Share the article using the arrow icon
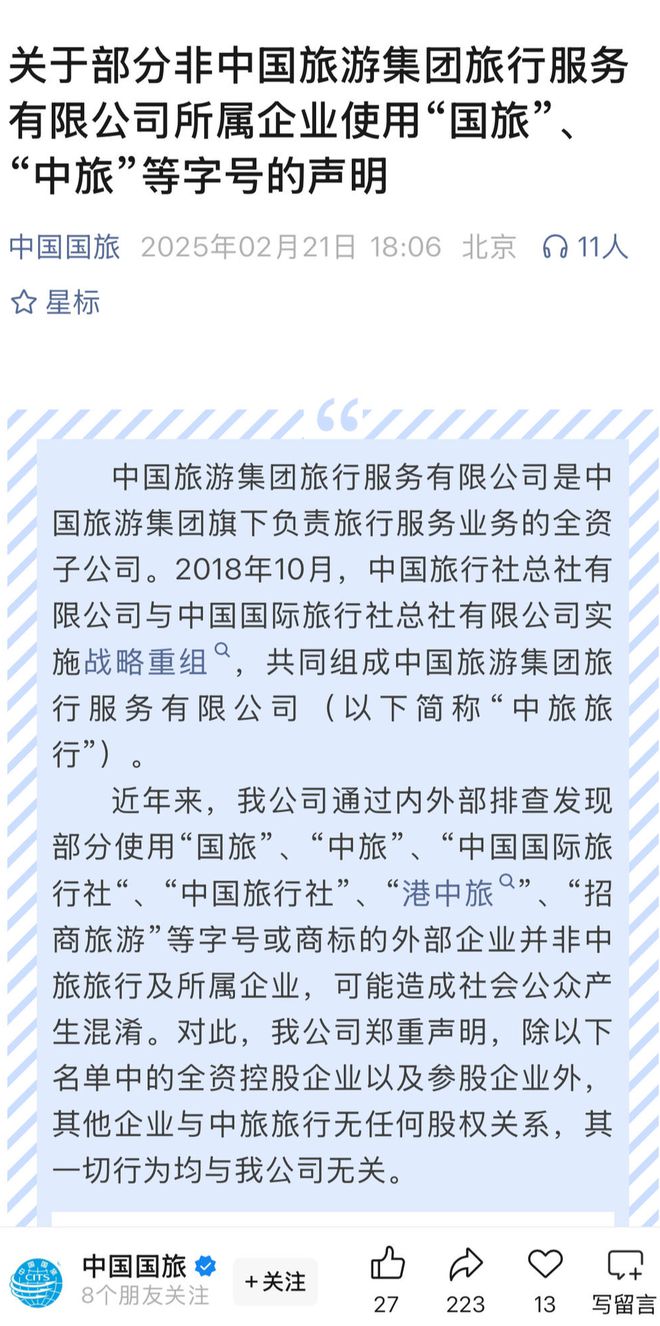 click(x=466, y=1265)
